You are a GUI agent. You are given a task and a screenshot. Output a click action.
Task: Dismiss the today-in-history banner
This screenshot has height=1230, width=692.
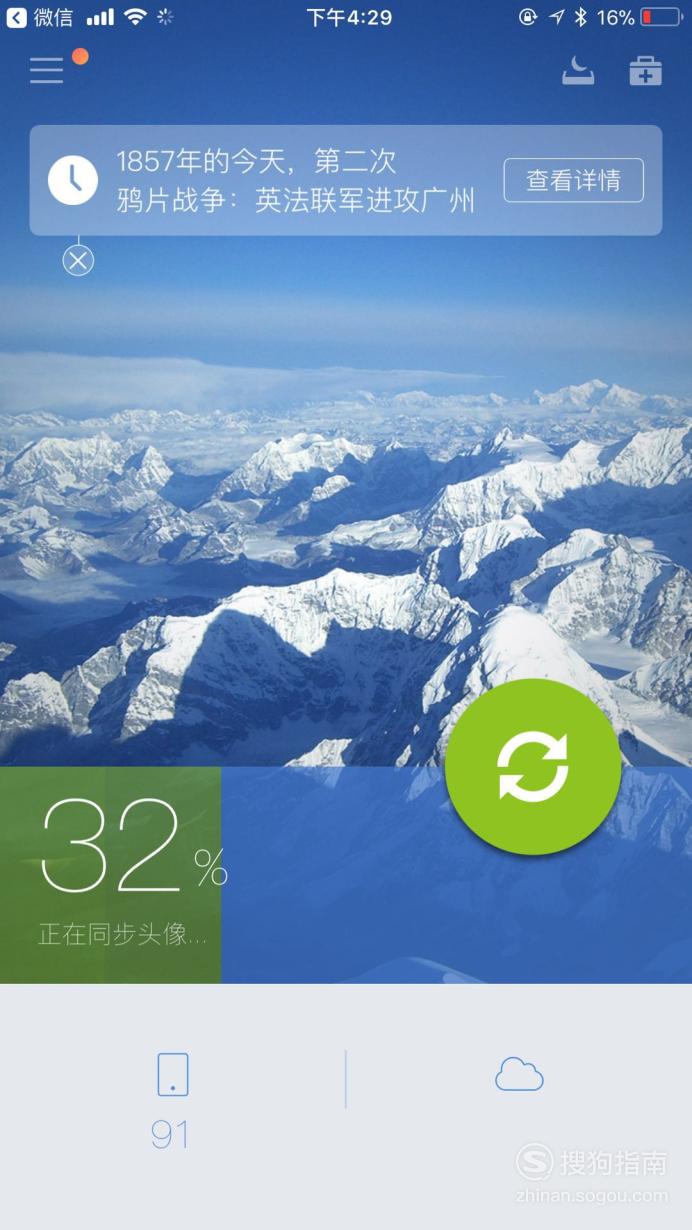click(78, 261)
